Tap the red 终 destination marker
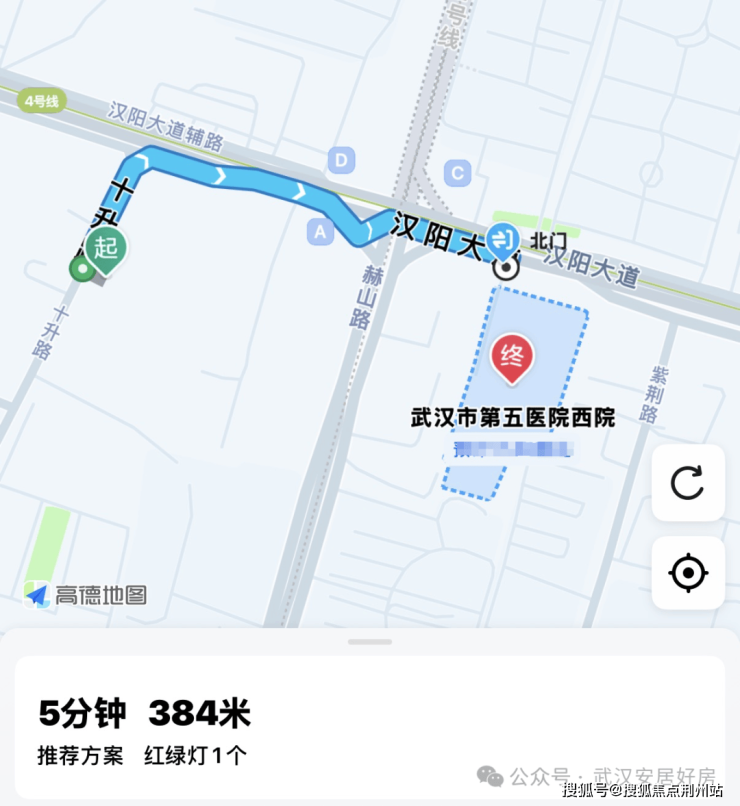The width and height of the screenshot is (740, 806). tap(512, 356)
